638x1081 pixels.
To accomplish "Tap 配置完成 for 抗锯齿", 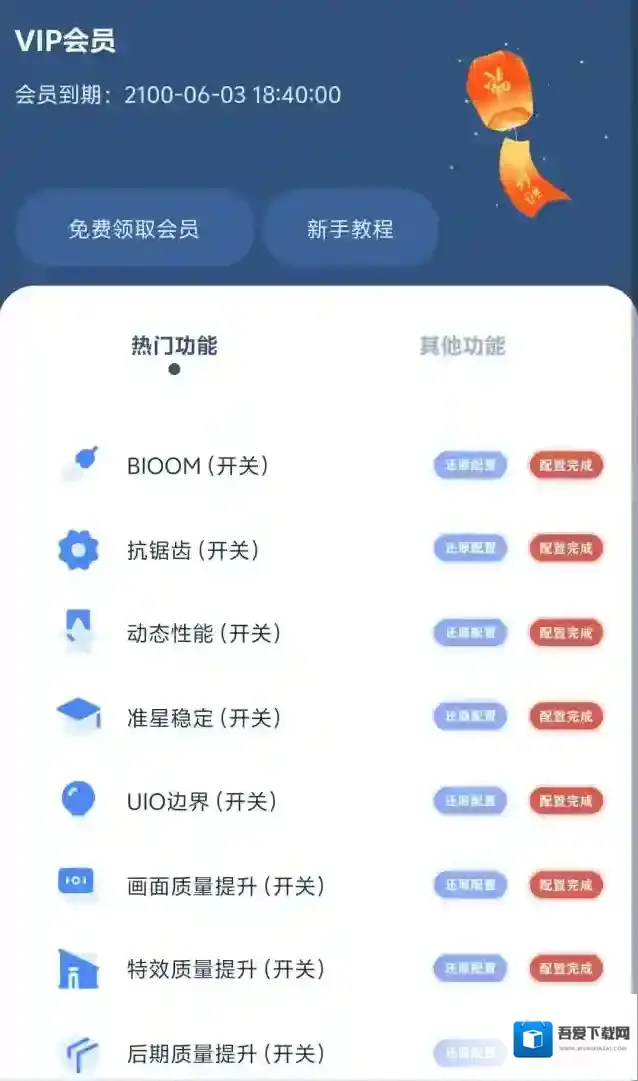I will point(566,548).
